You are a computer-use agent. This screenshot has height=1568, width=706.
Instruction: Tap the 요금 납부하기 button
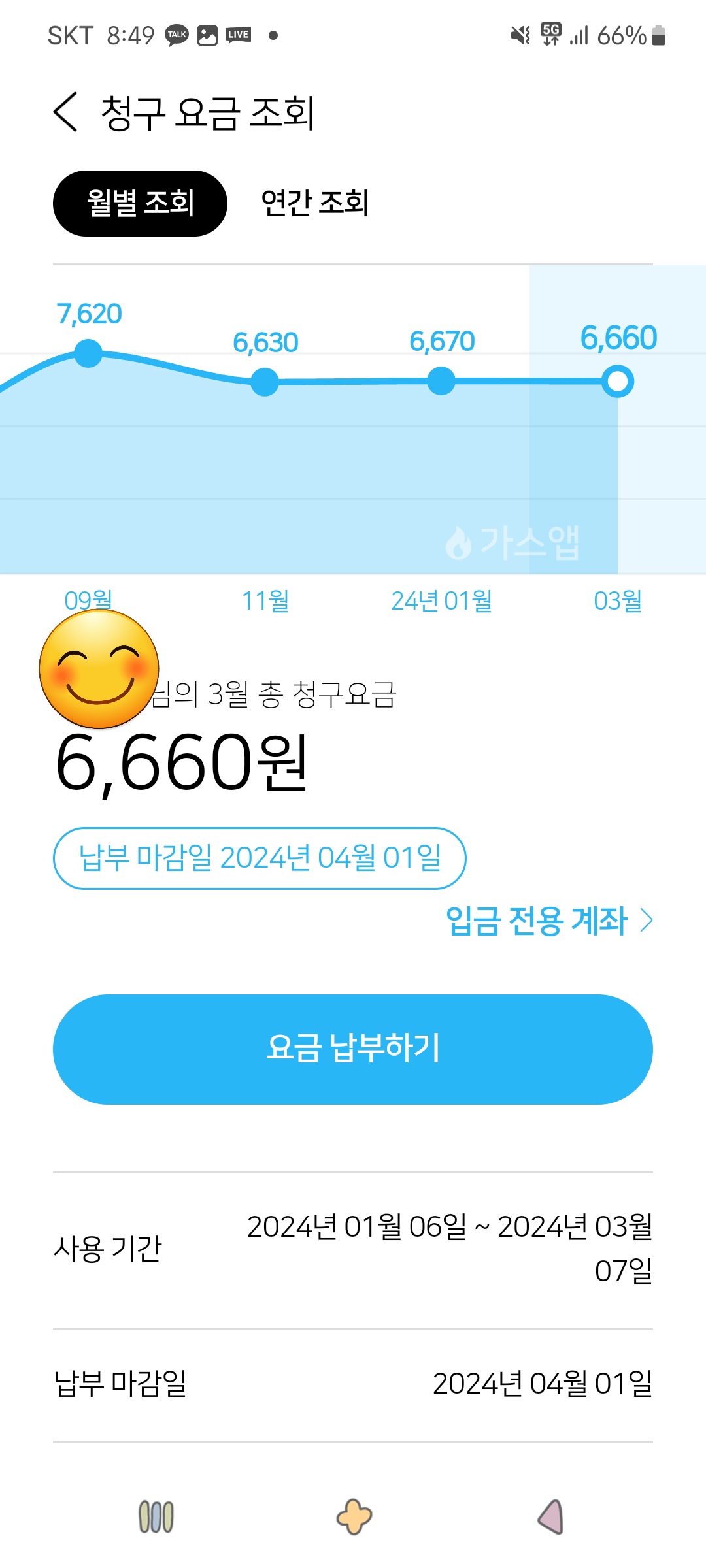353,1049
